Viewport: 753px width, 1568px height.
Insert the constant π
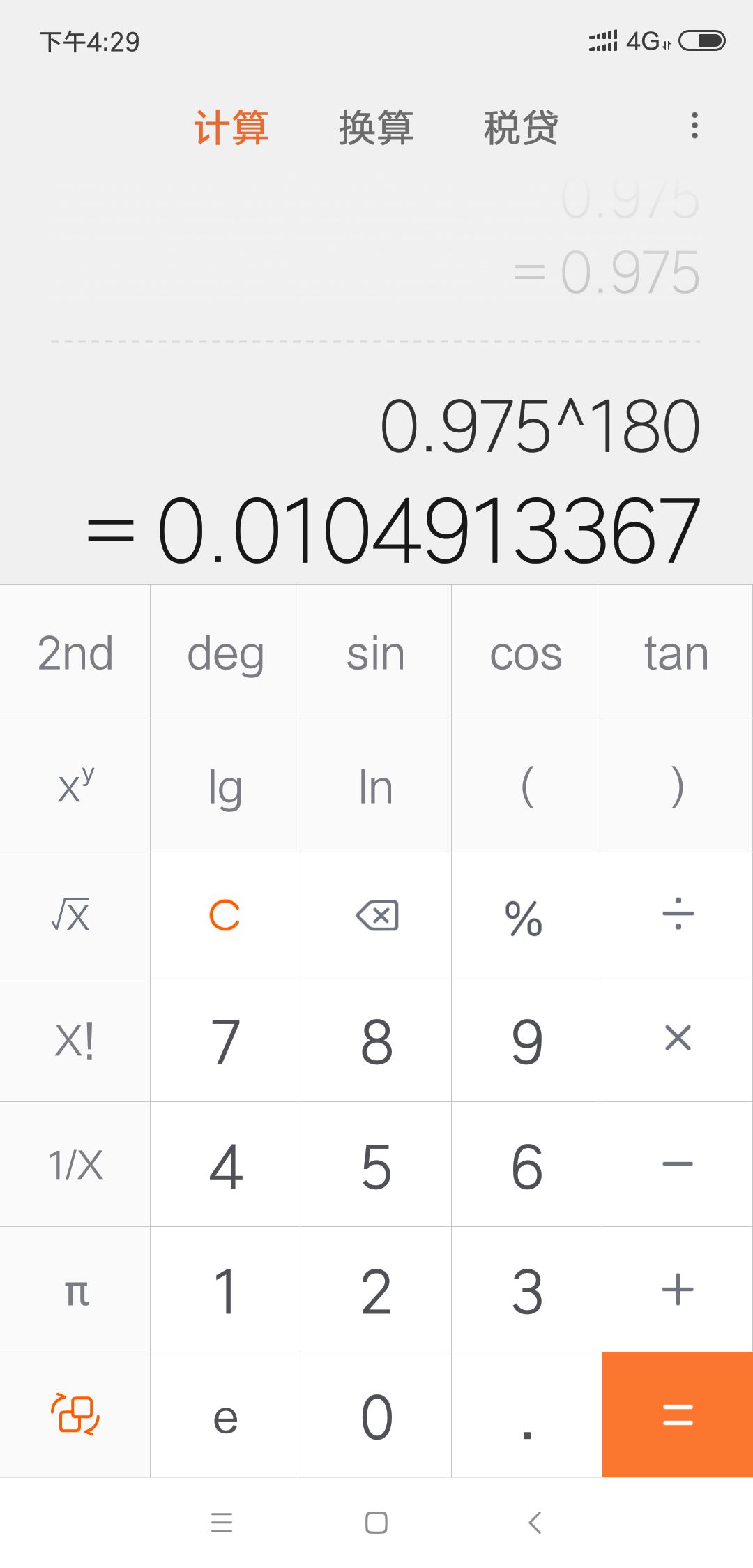pyautogui.click(x=75, y=1290)
